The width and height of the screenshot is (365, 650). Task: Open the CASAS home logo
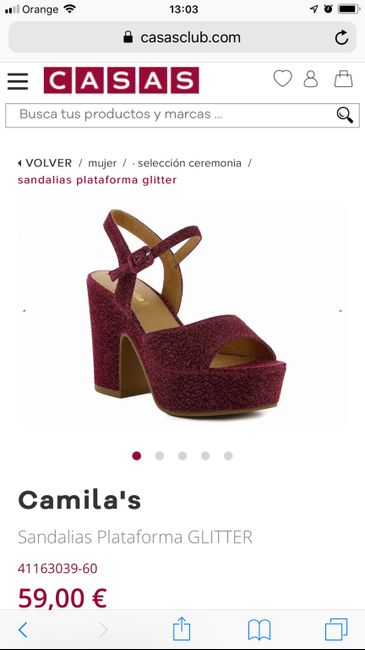pyautogui.click(x=121, y=80)
